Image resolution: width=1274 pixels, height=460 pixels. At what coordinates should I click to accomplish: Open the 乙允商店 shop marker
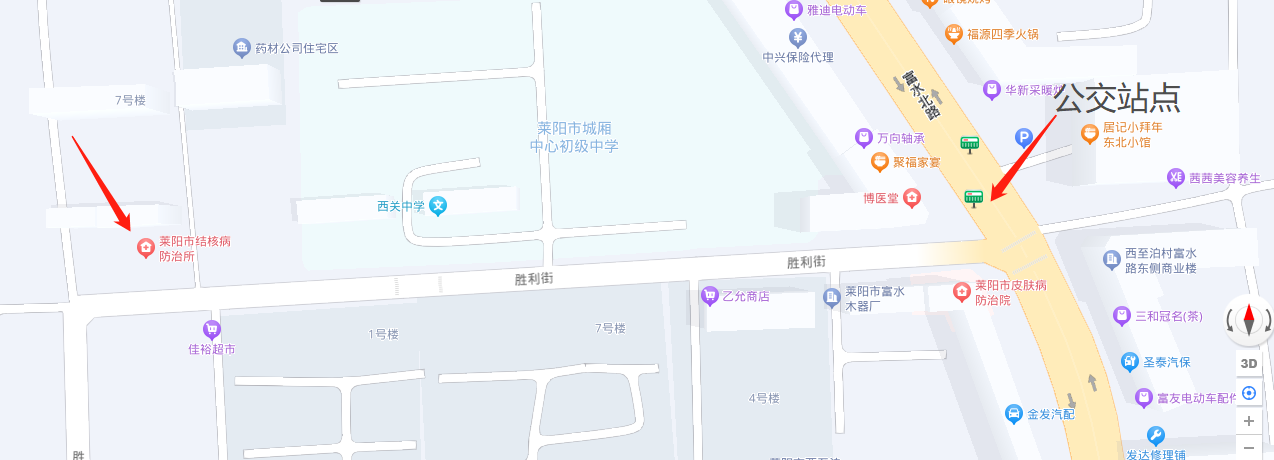[709, 296]
